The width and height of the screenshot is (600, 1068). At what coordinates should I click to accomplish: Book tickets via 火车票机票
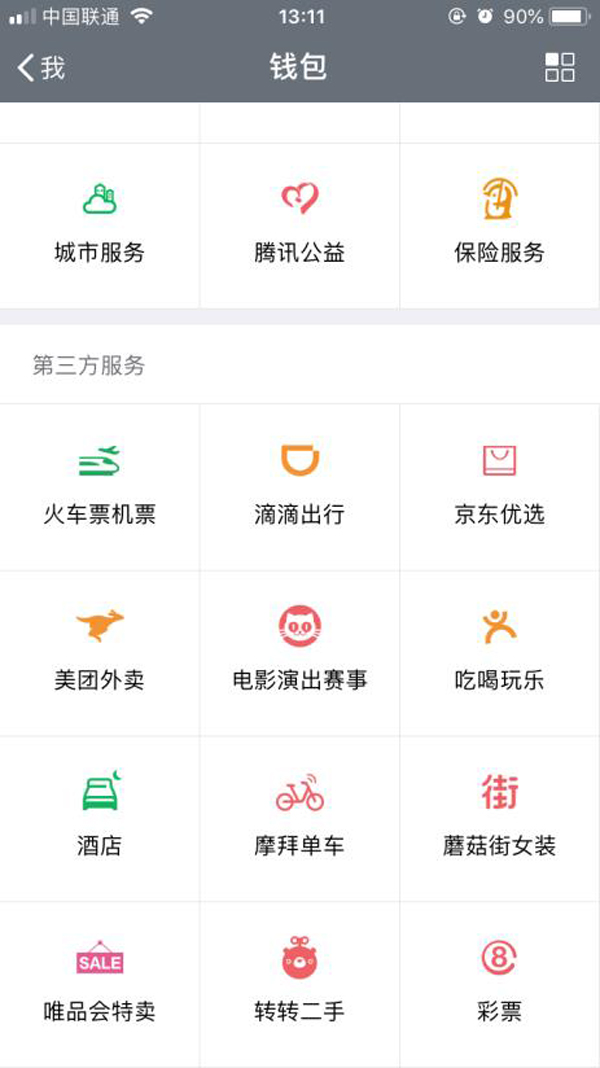click(99, 487)
